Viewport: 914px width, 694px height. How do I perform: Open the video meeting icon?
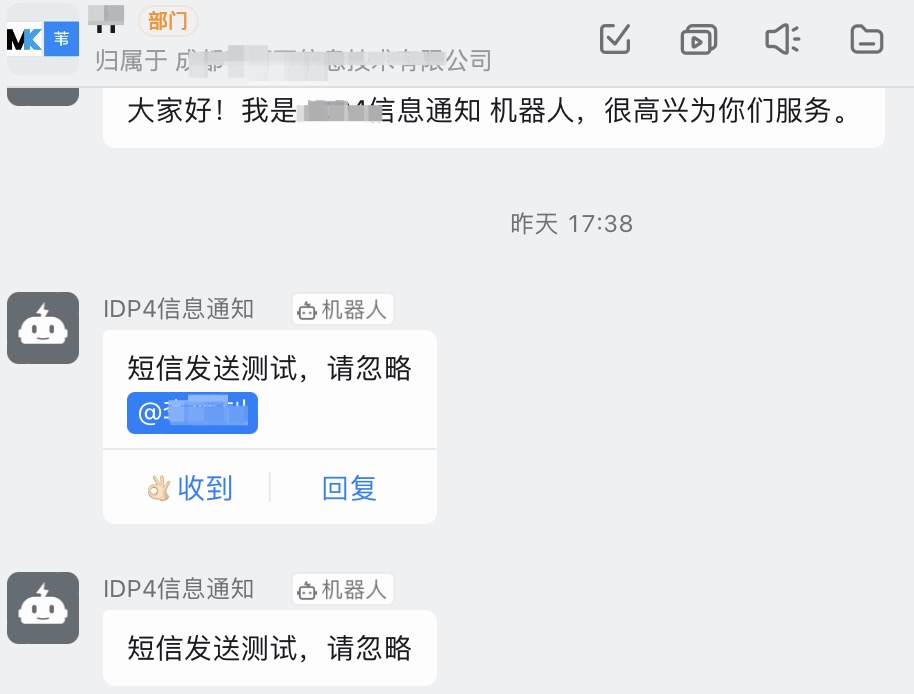pyautogui.click(x=698, y=39)
